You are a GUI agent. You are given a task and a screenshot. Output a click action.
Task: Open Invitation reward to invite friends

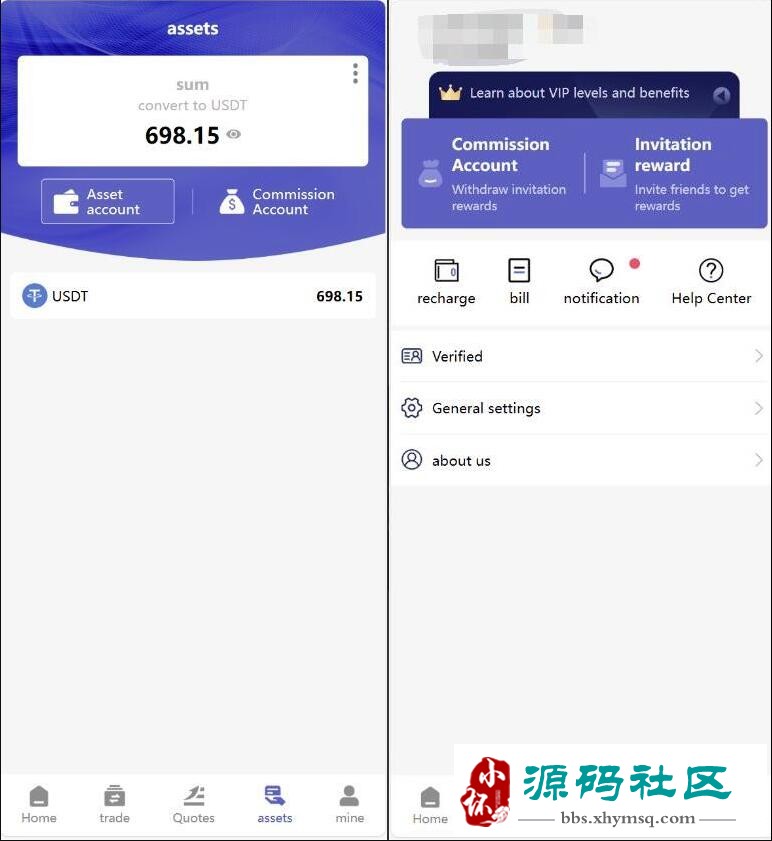pyautogui.click(x=675, y=174)
